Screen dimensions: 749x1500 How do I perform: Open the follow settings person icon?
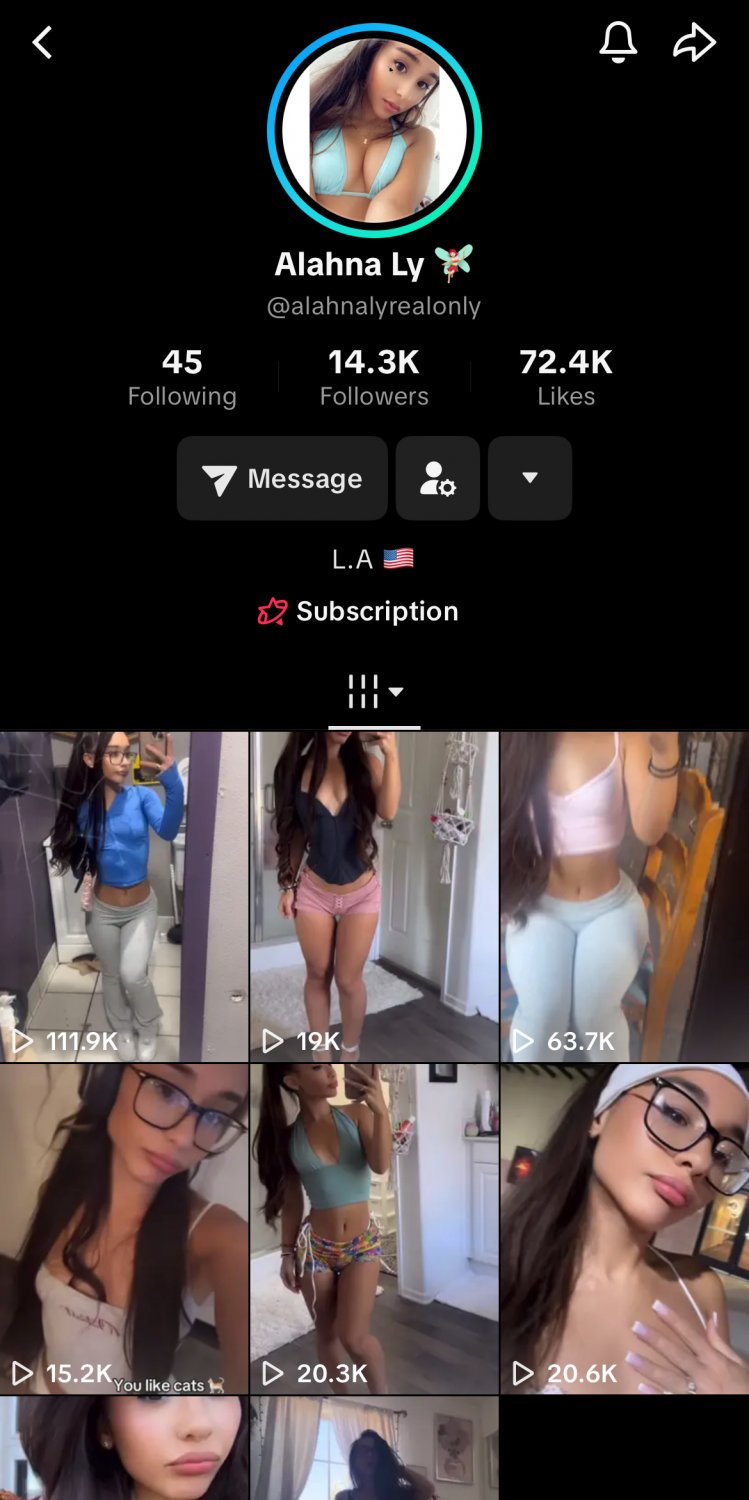click(438, 478)
